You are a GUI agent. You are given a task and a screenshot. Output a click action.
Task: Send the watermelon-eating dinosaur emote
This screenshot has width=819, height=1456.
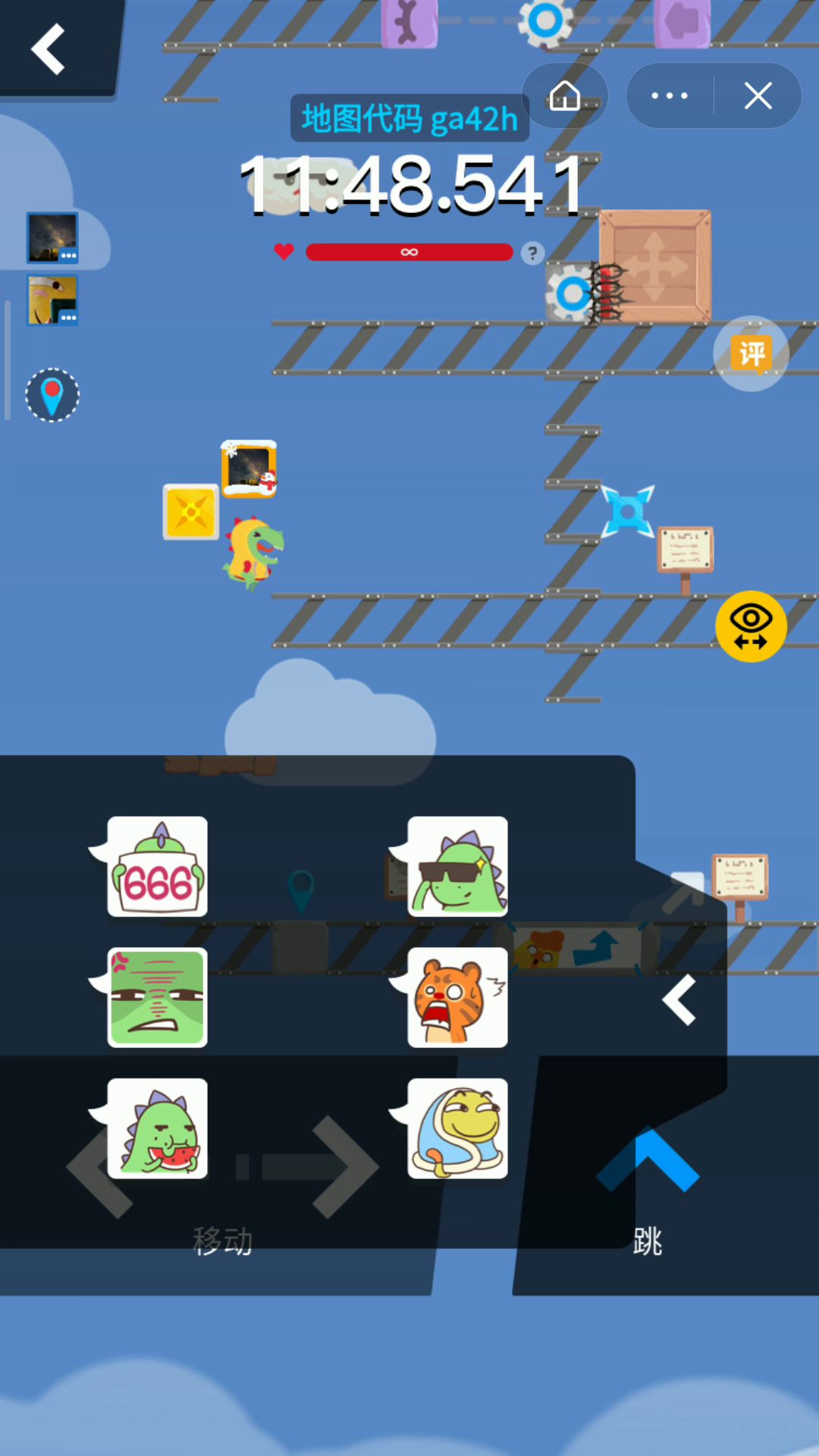click(x=157, y=1128)
